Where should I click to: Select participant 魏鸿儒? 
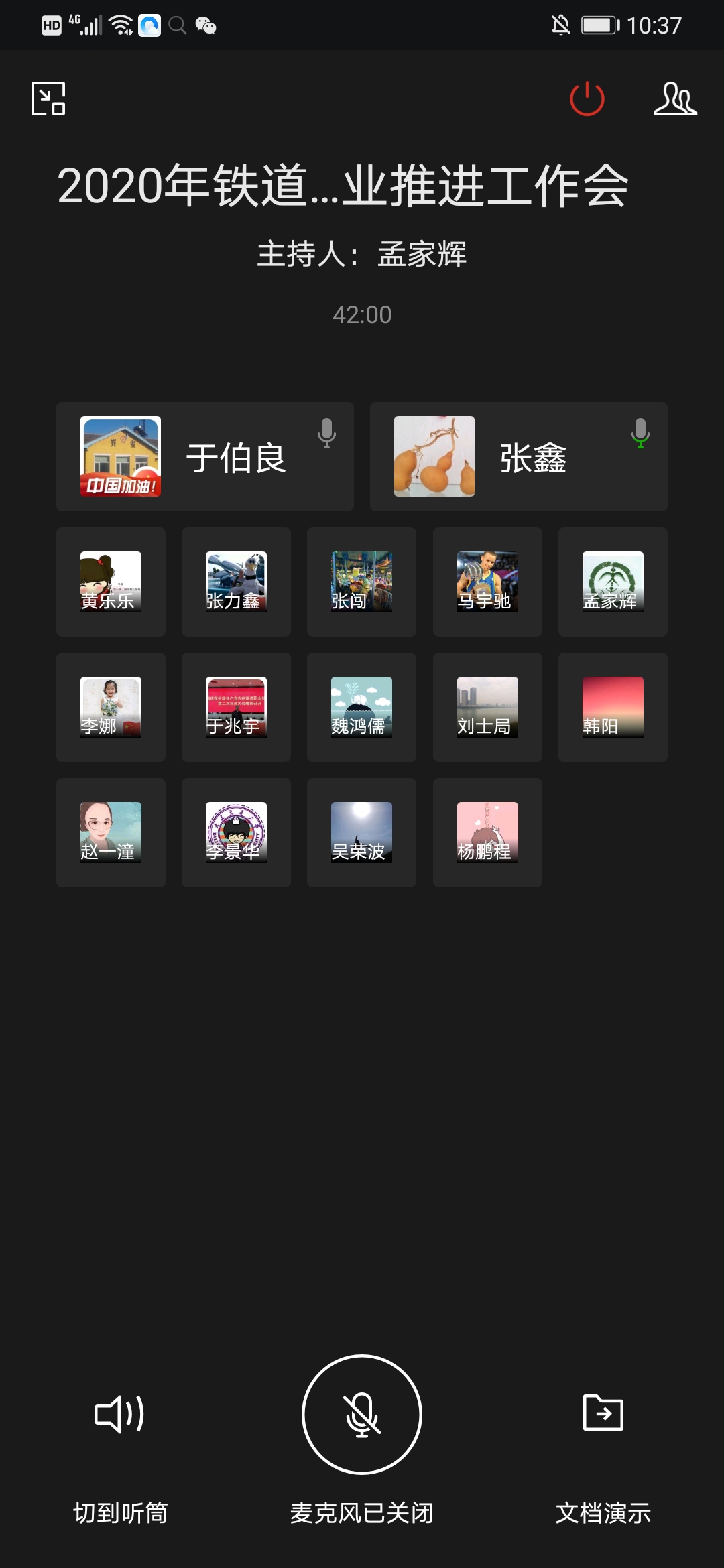361,707
